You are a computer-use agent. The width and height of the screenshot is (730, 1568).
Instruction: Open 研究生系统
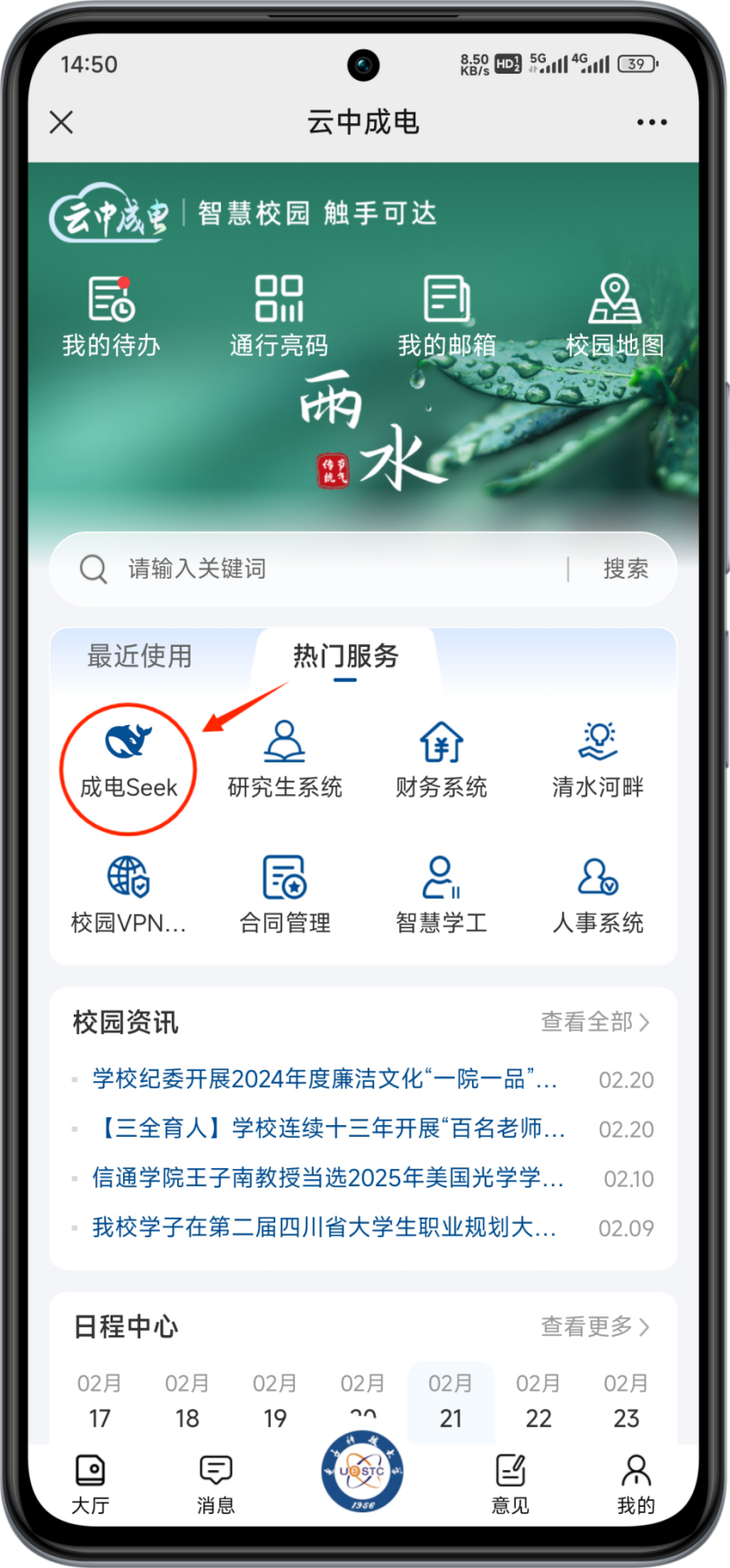285,762
